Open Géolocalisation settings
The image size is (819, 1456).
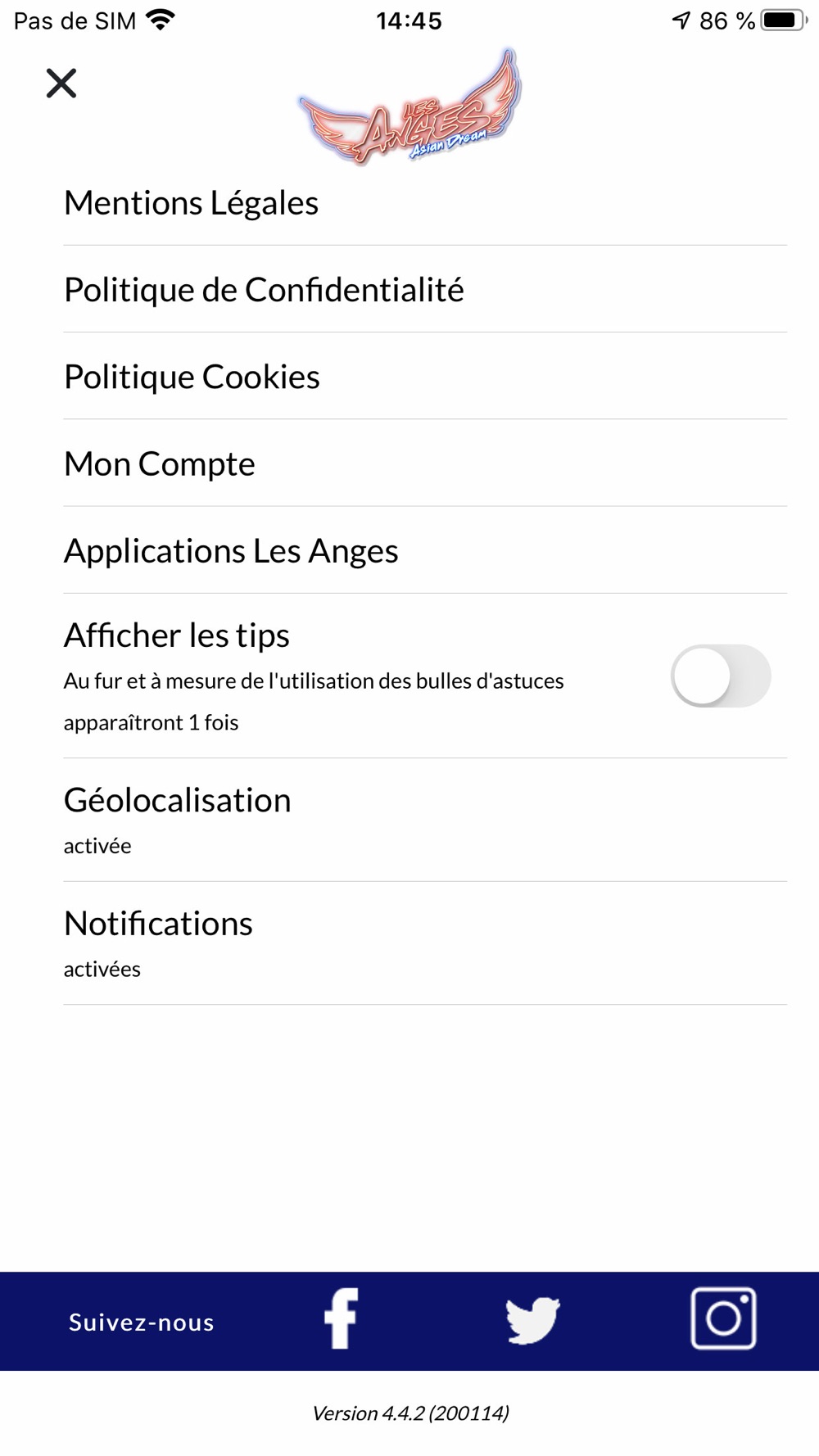point(425,821)
